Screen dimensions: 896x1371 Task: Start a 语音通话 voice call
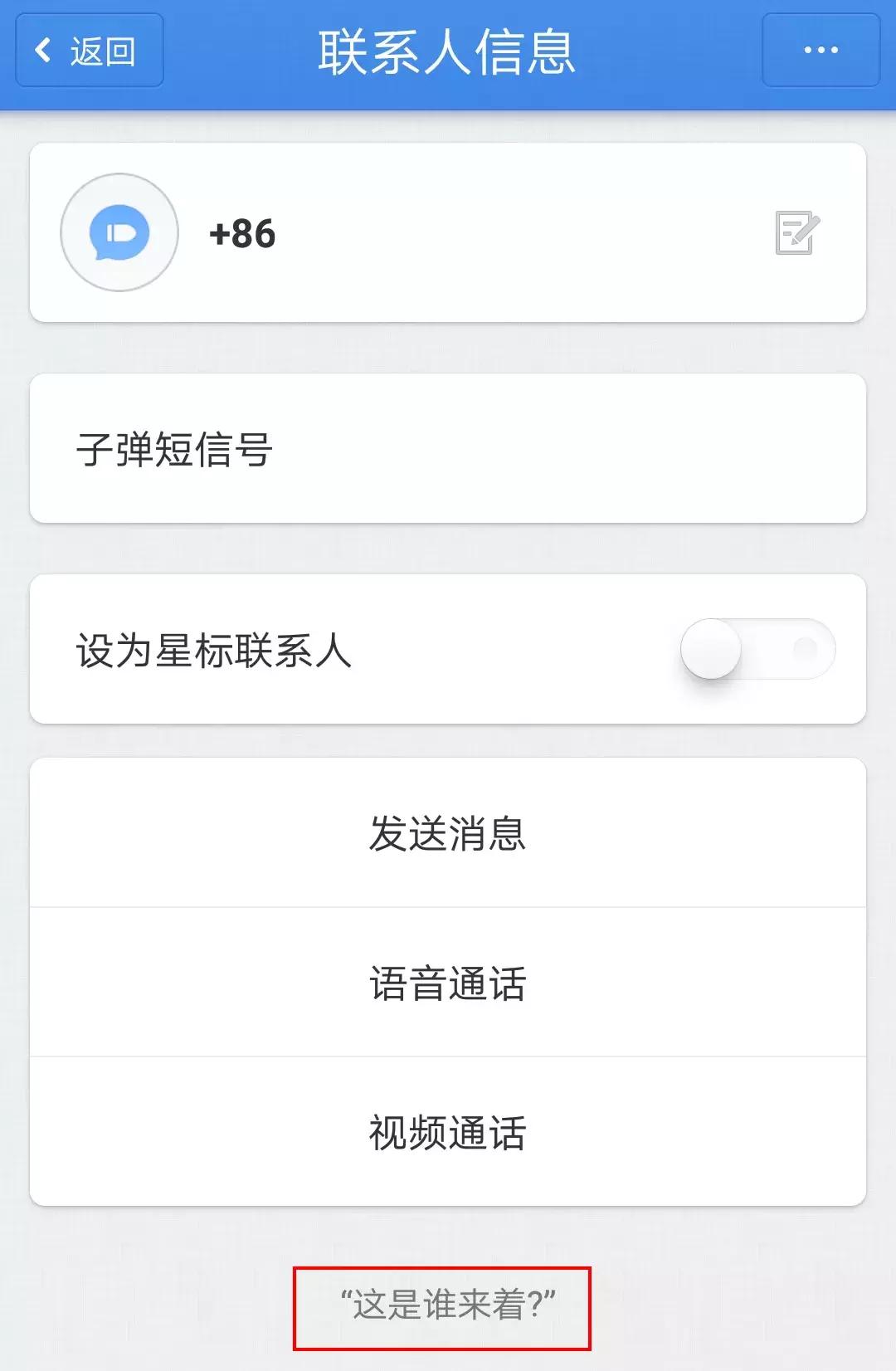(x=448, y=983)
